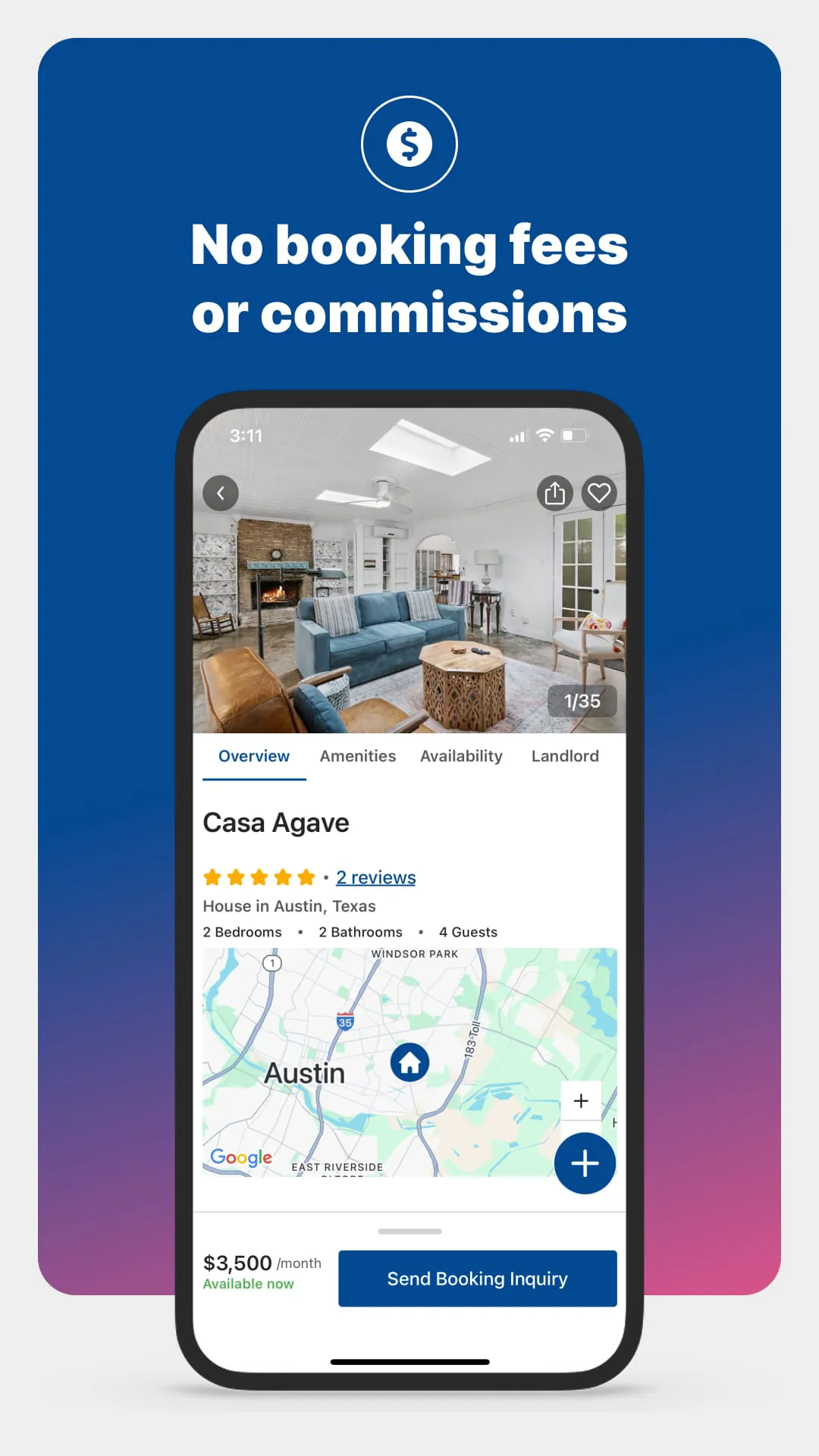Tap the dollar-sign icon above the headline
Image resolution: width=819 pixels, height=1456 pixels.
tap(409, 143)
